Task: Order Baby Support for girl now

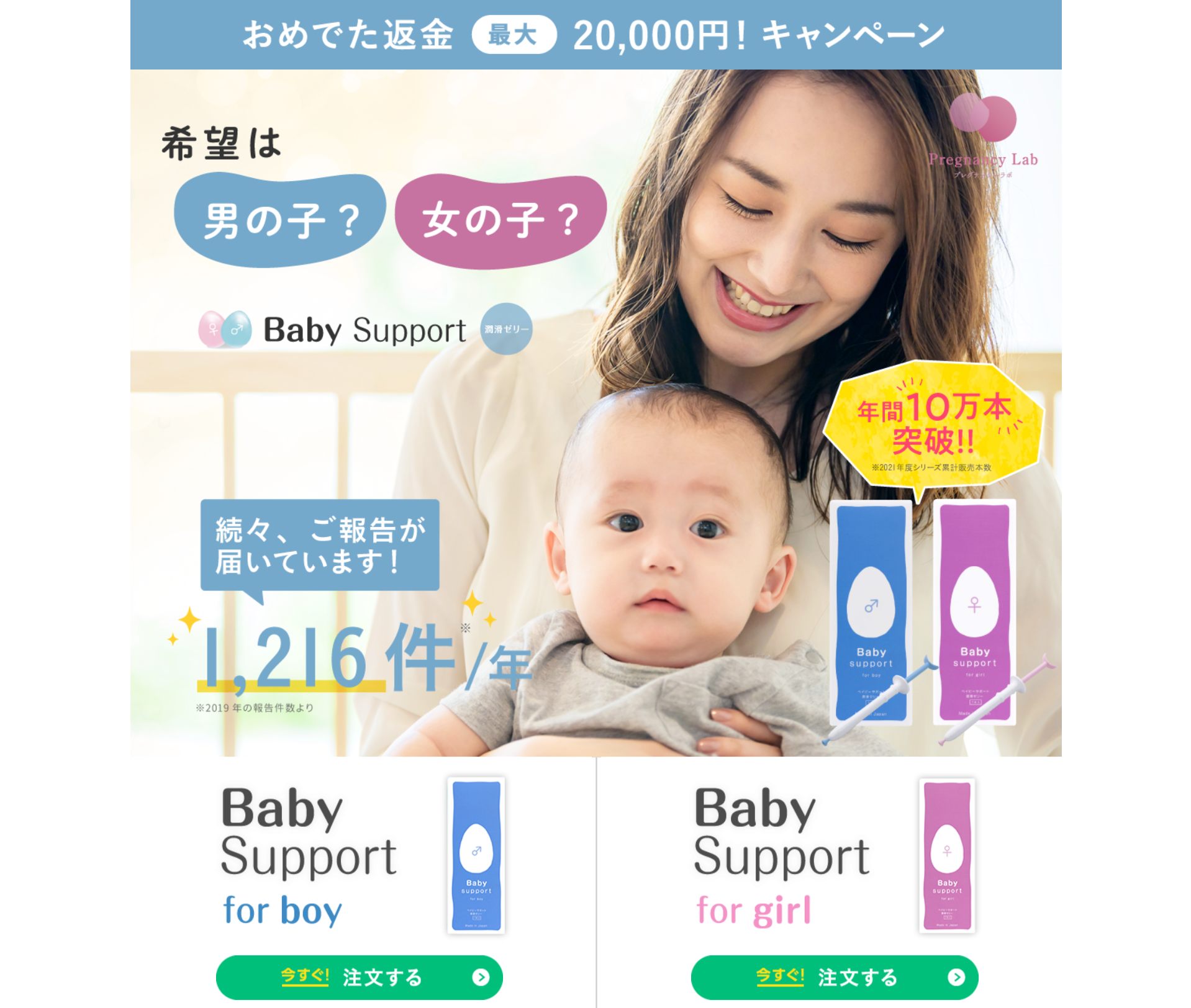Action: click(834, 978)
